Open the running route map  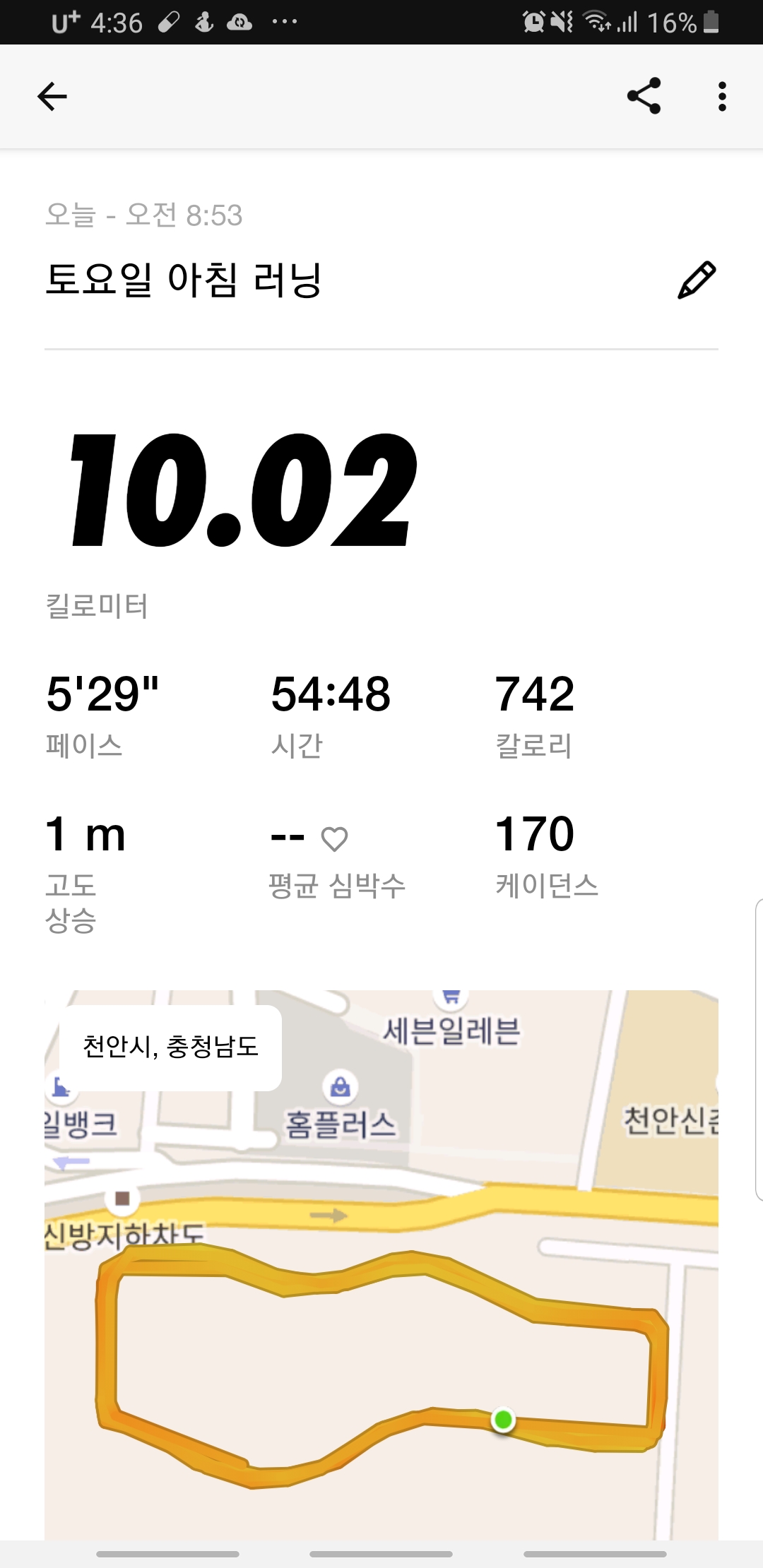tap(381, 1264)
